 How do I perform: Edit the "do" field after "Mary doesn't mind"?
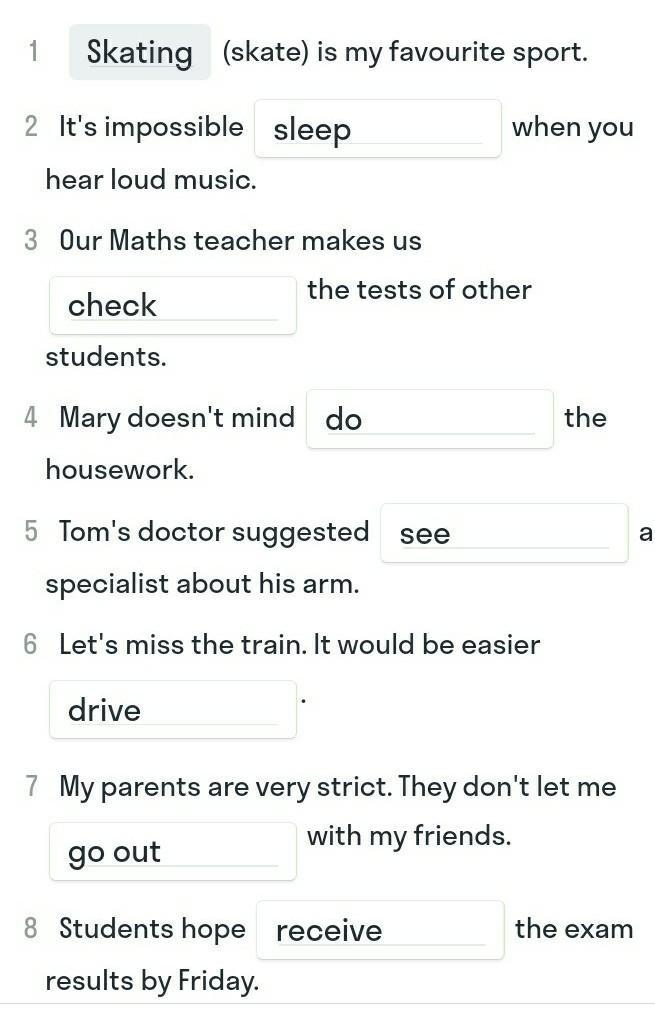[429, 419]
